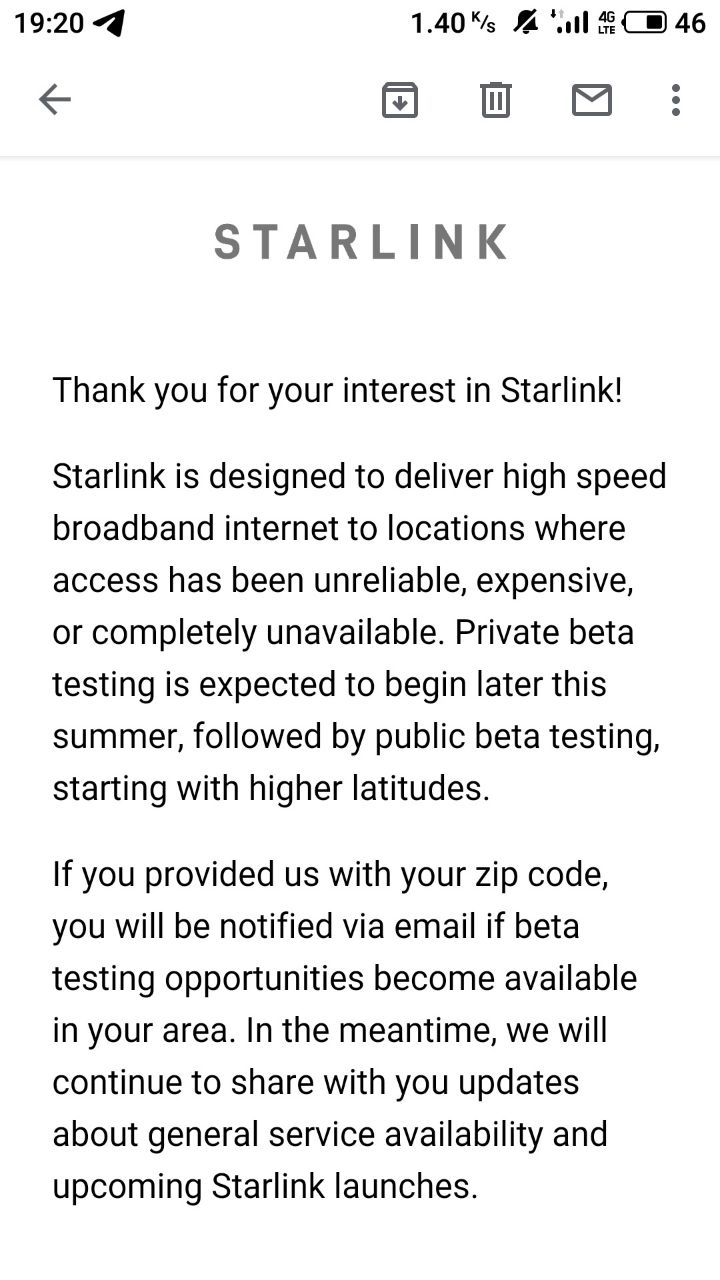The width and height of the screenshot is (720, 1280).
Task: Go back to the inbox
Action: tap(55, 99)
